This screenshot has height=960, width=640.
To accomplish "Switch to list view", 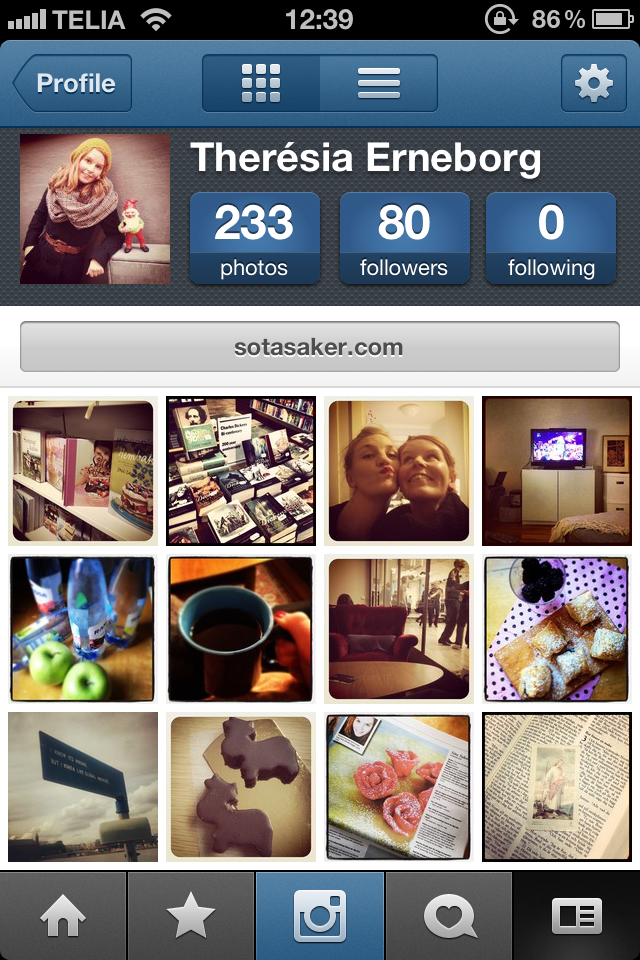I will (378, 83).
